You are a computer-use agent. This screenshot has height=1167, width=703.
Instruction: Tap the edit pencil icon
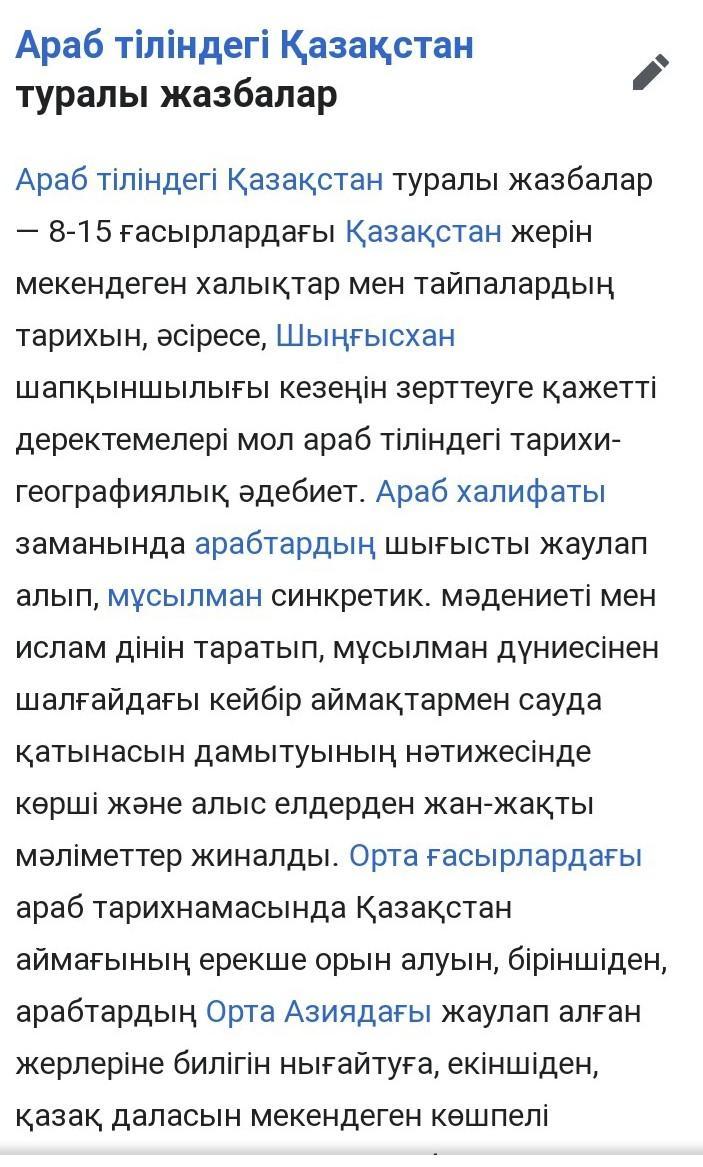click(x=651, y=72)
